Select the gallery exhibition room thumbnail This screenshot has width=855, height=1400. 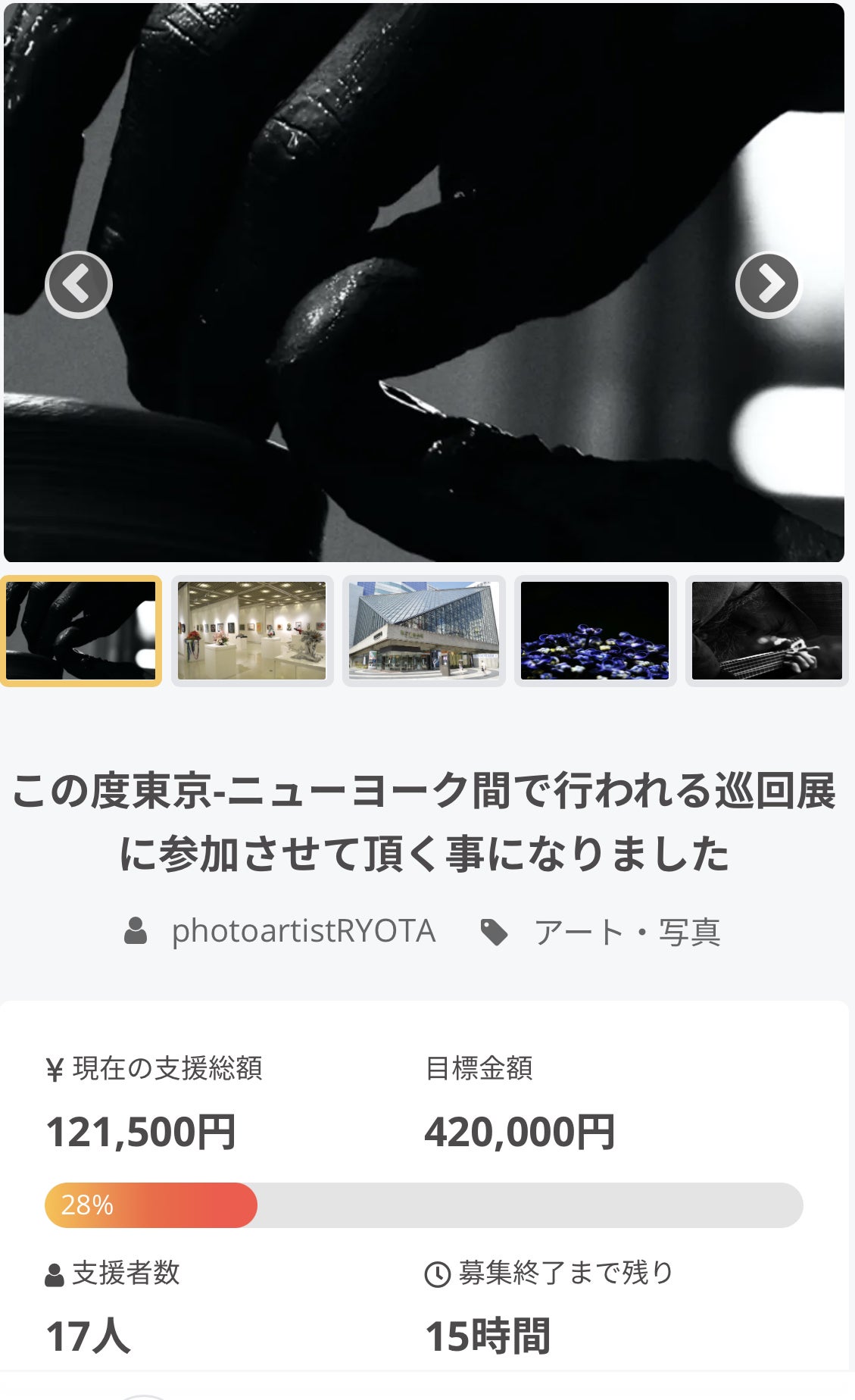click(x=252, y=630)
